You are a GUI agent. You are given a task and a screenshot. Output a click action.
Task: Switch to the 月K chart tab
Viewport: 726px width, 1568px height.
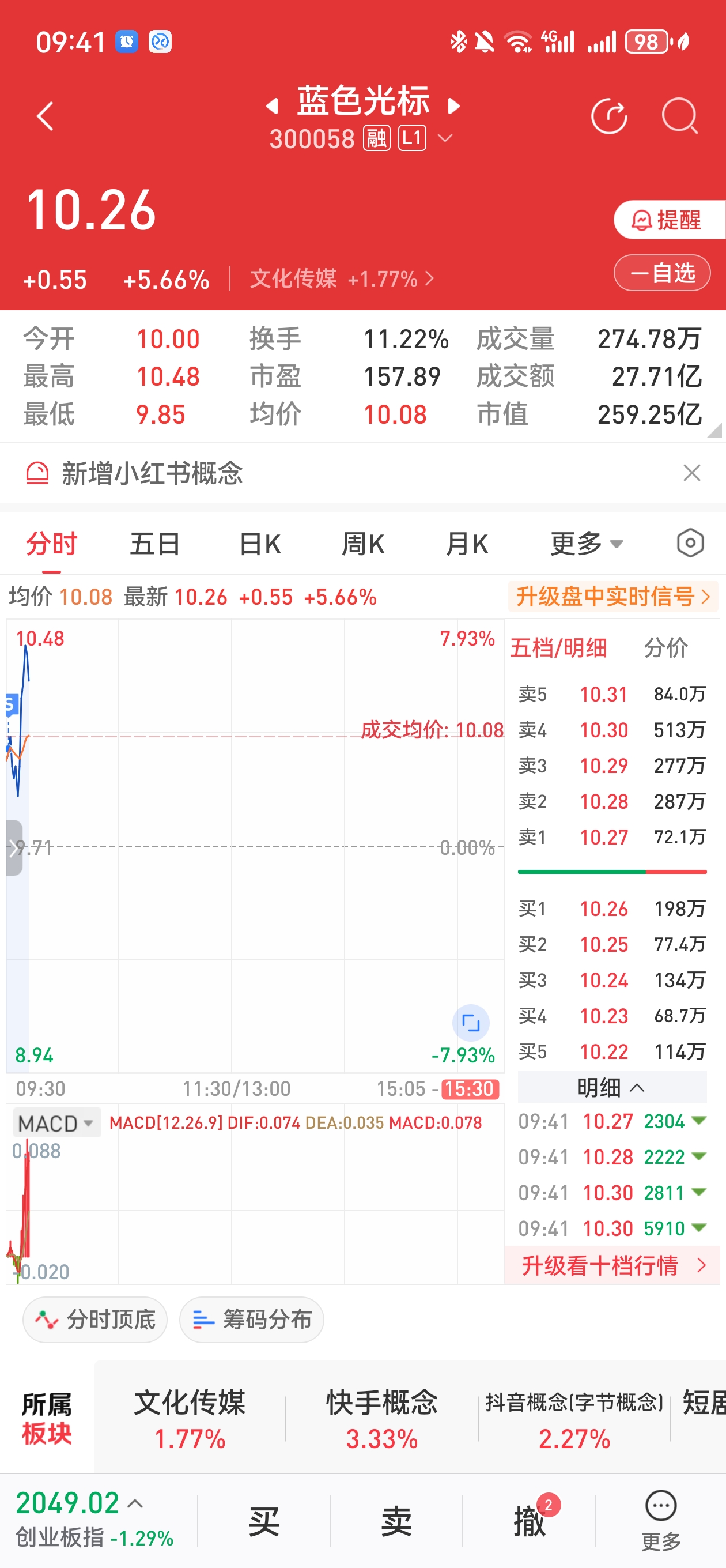[467, 544]
